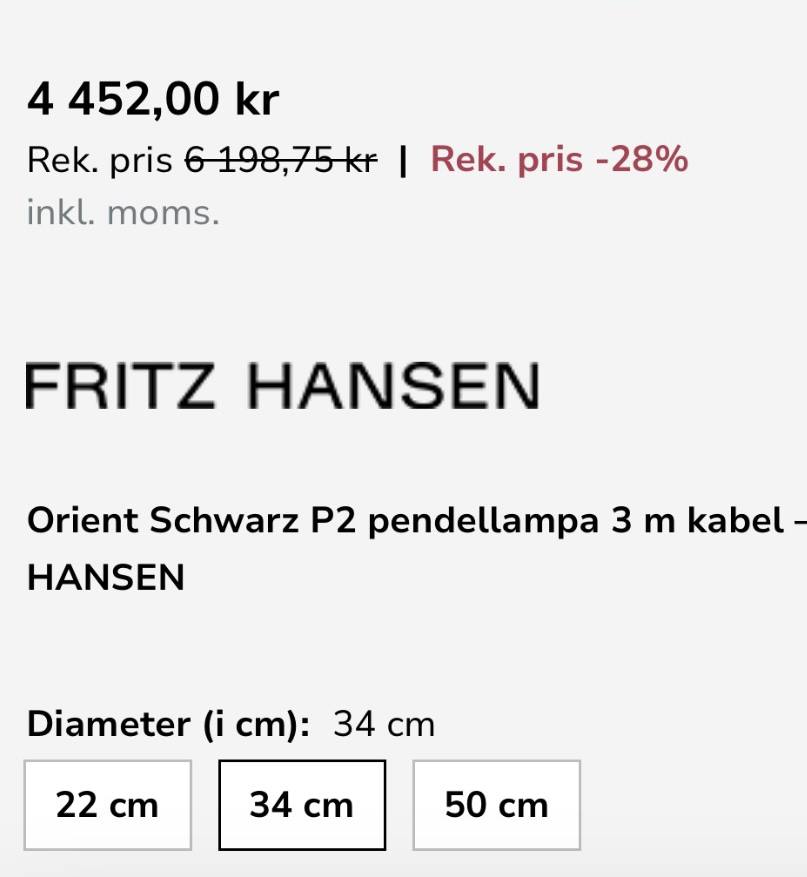Viewport: 807px width, 877px height.
Task: Choose the smallest lamp size available
Action: click(x=108, y=805)
